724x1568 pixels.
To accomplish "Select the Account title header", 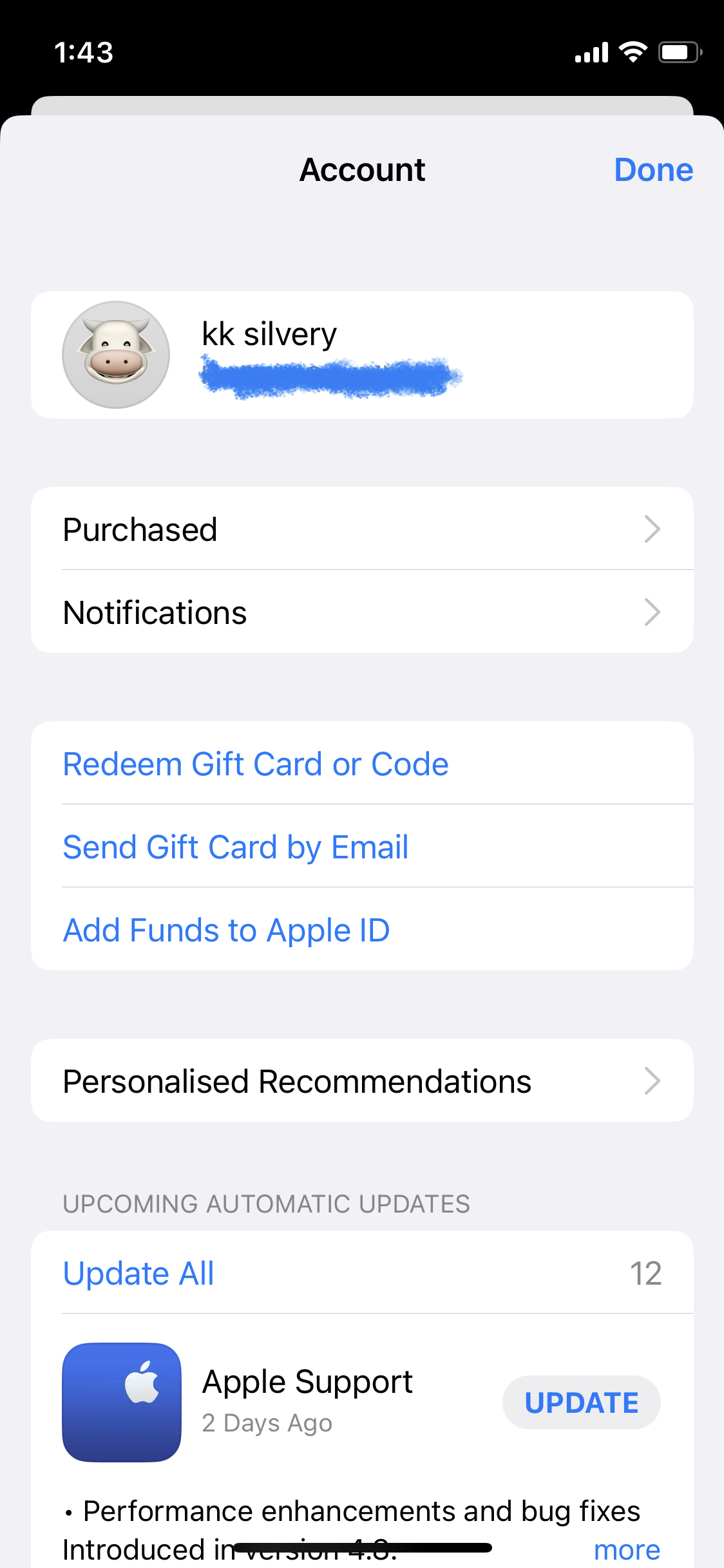I will [x=362, y=169].
